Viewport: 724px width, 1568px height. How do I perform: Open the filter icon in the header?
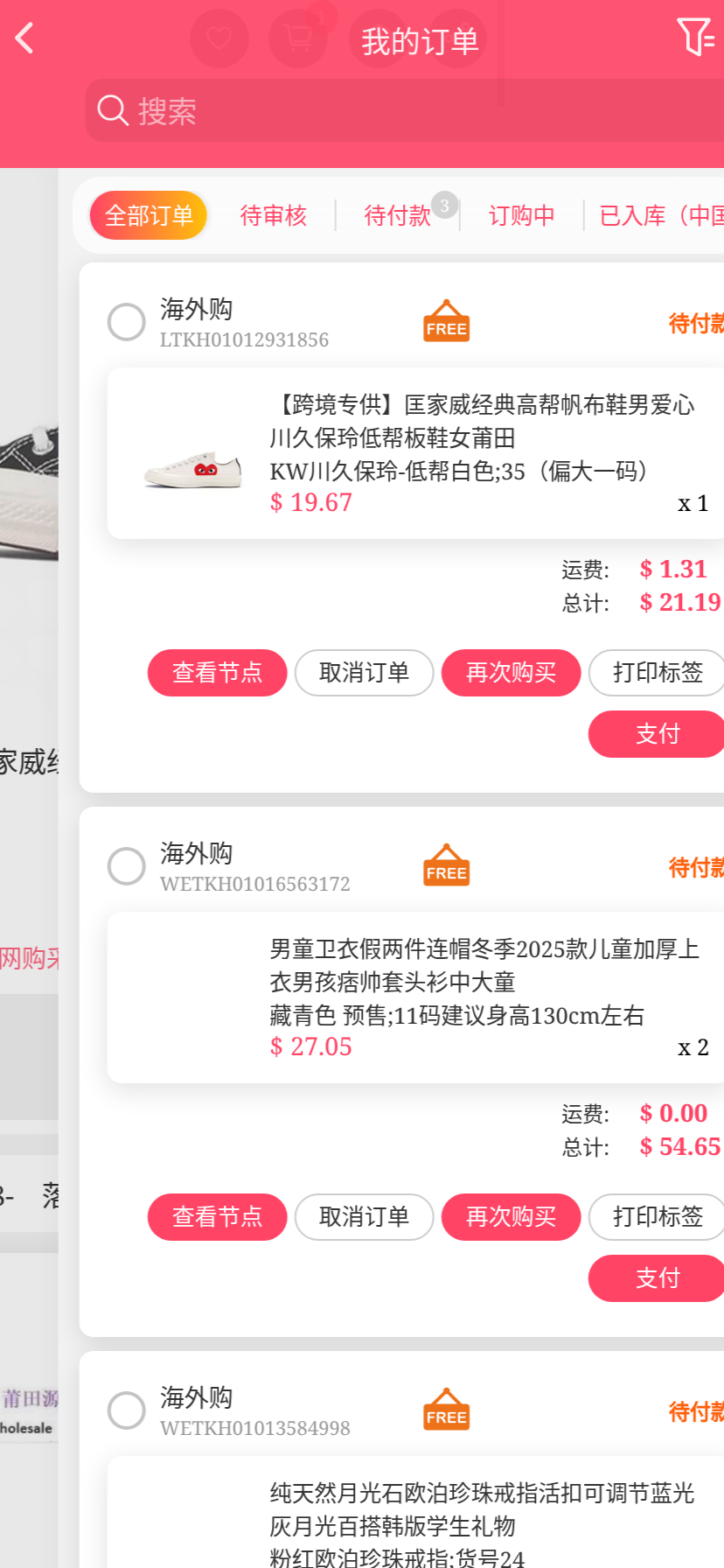point(695,38)
